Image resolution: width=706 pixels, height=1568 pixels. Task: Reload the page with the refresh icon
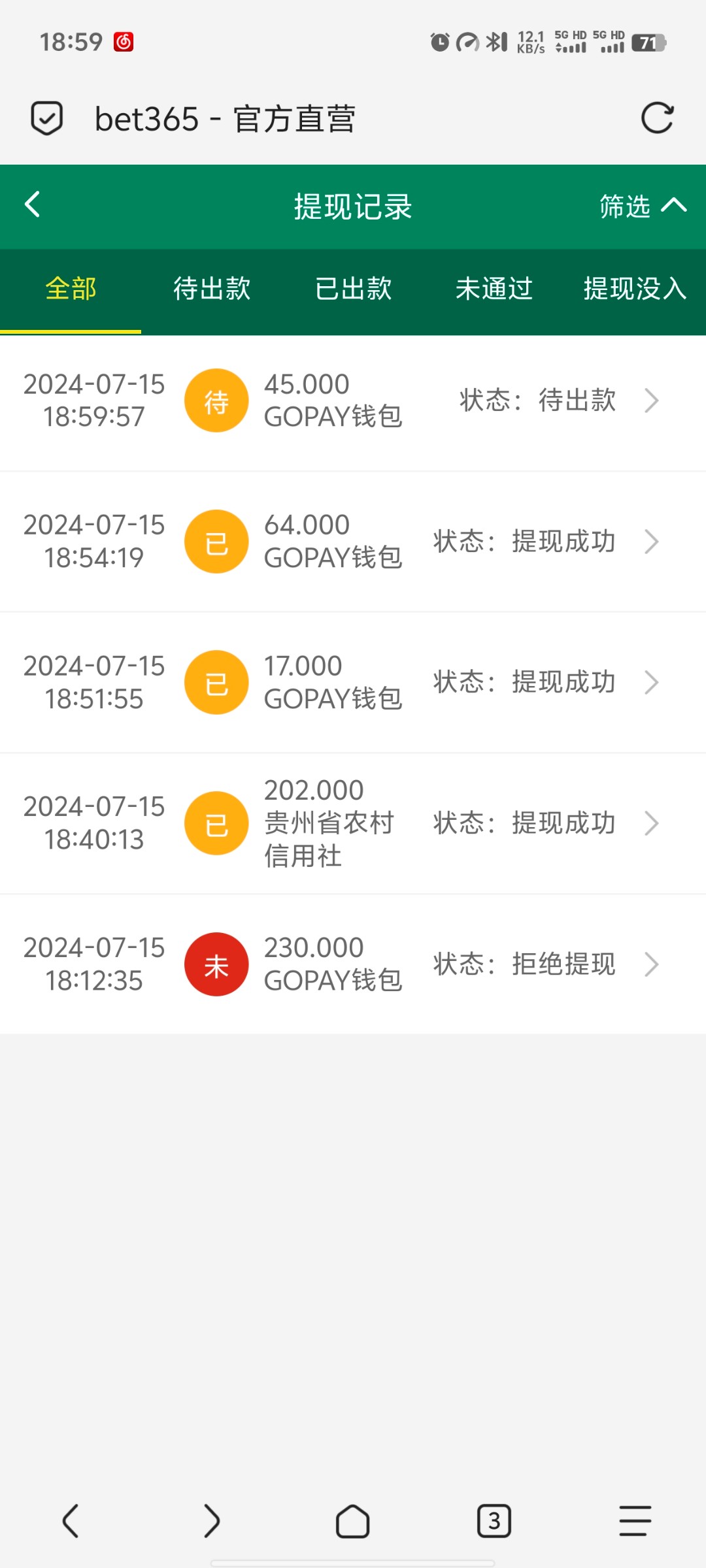tap(657, 118)
